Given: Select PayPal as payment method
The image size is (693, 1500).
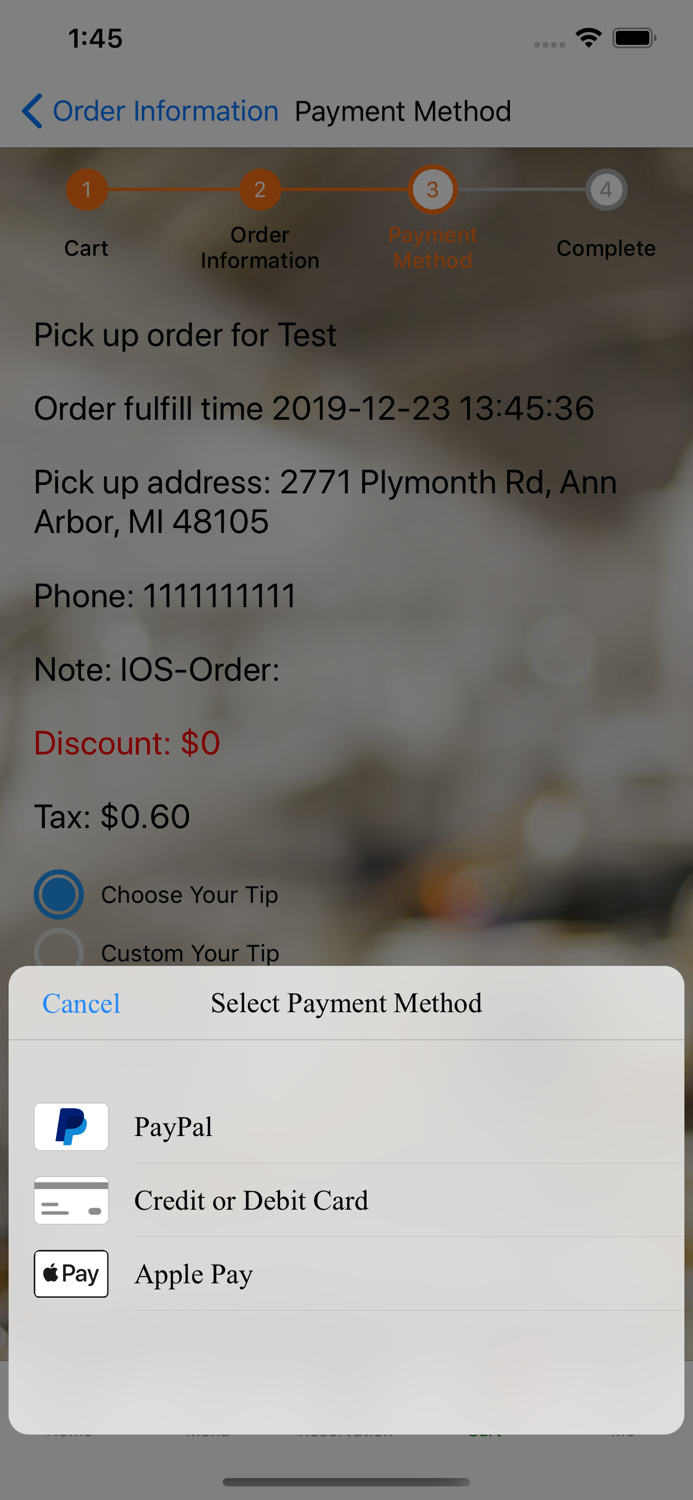Looking at the screenshot, I should tap(346, 1127).
